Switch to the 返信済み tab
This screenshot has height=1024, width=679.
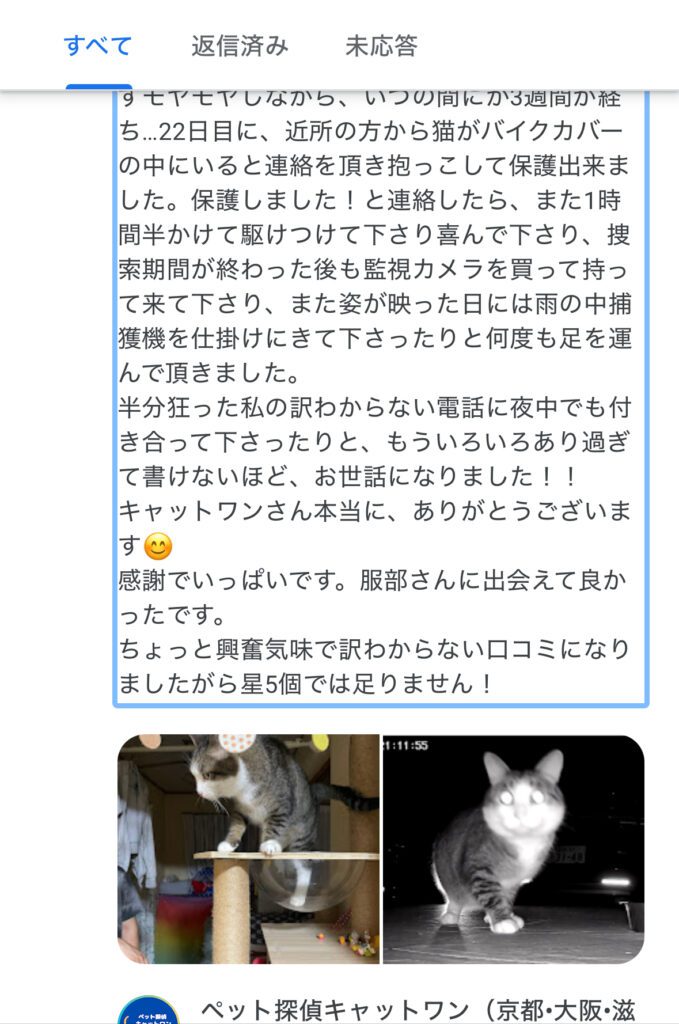(240, 46)
